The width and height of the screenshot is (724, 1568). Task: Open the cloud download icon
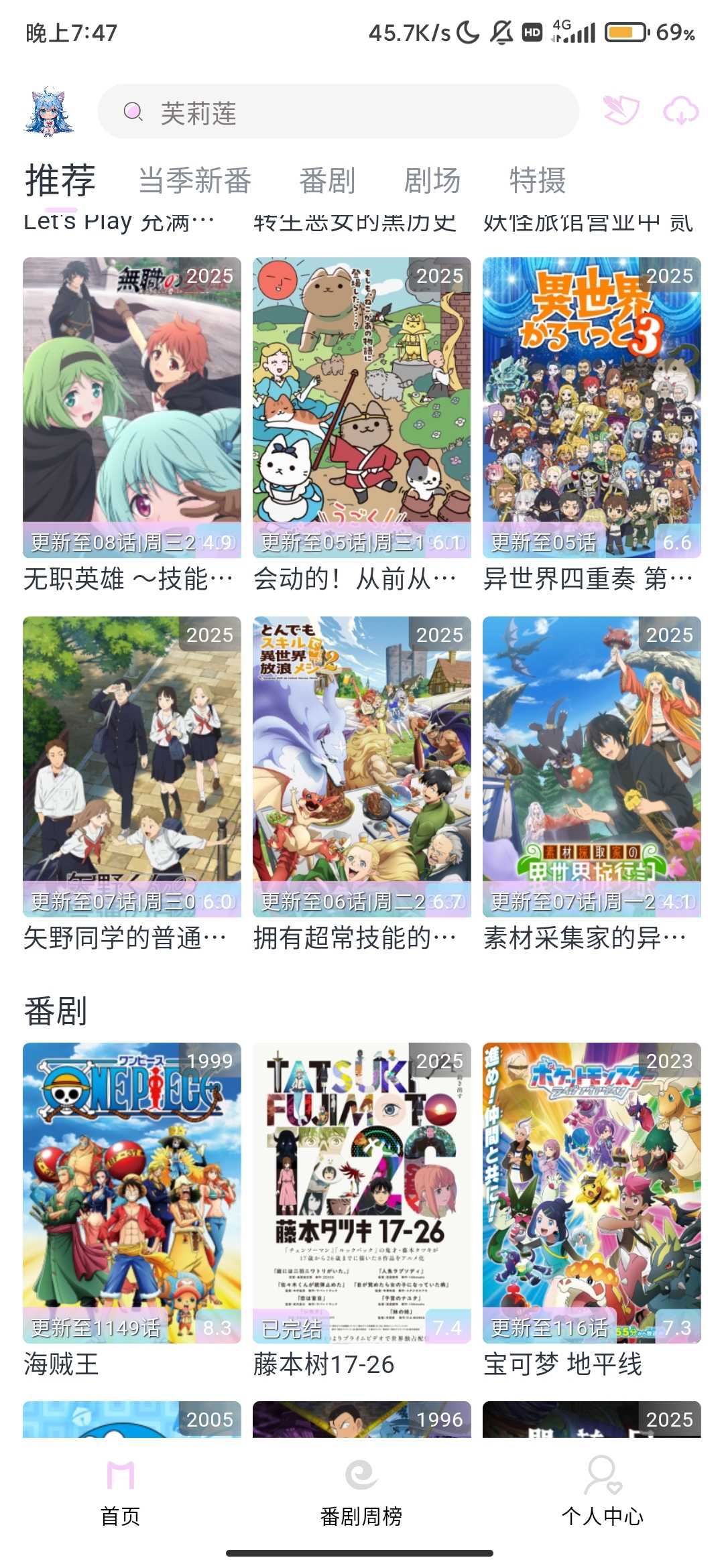coord(680,111)
